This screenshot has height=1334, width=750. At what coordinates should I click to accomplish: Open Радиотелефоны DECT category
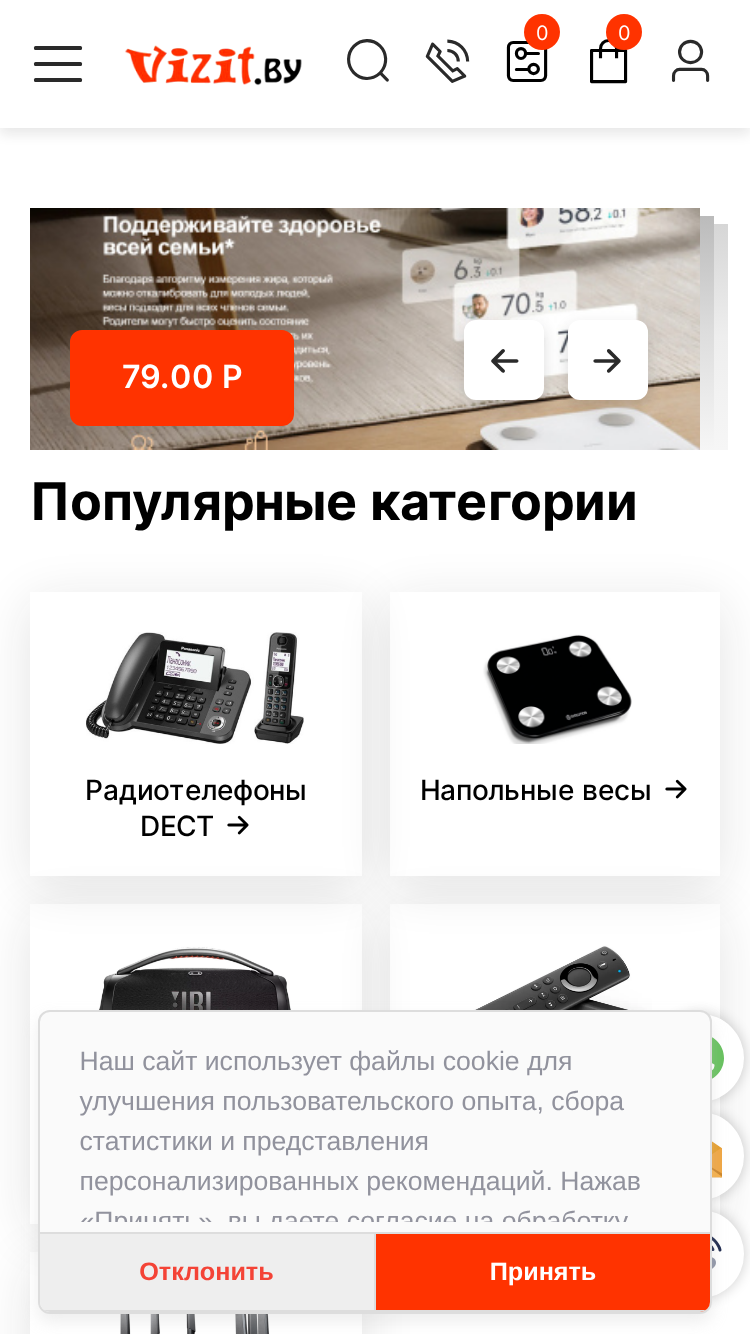(x=196, y=734)
